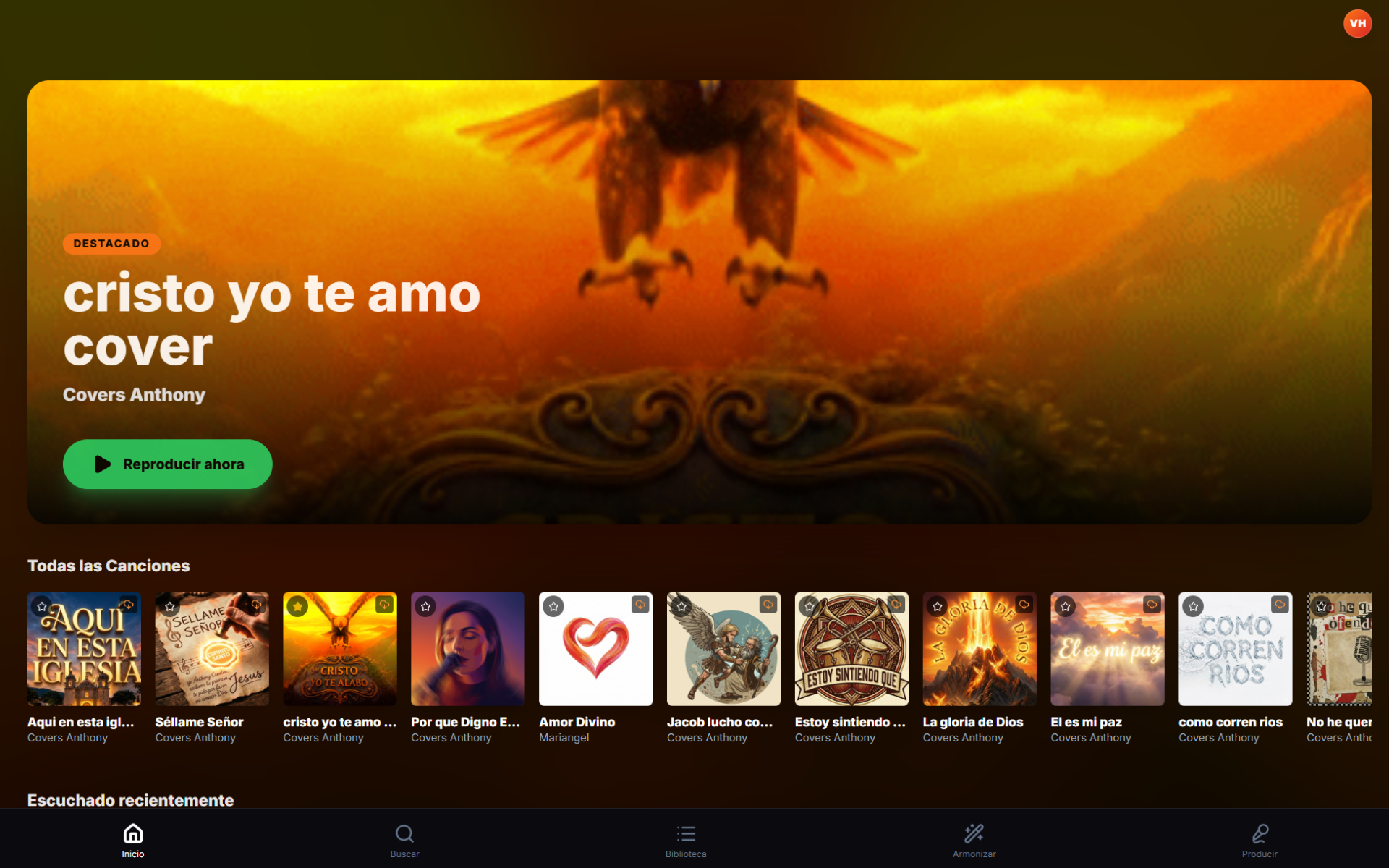
Task: Switch to the Producir tab
Action: [1260, 841]
